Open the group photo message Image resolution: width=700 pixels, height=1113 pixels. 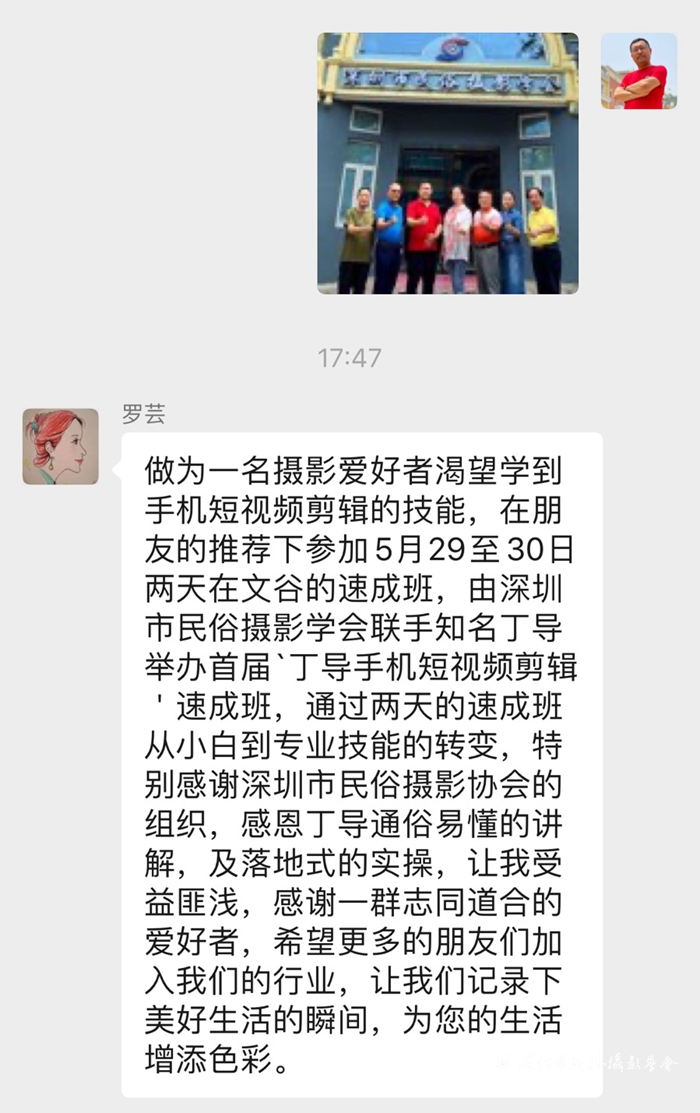tap(447, 163)
